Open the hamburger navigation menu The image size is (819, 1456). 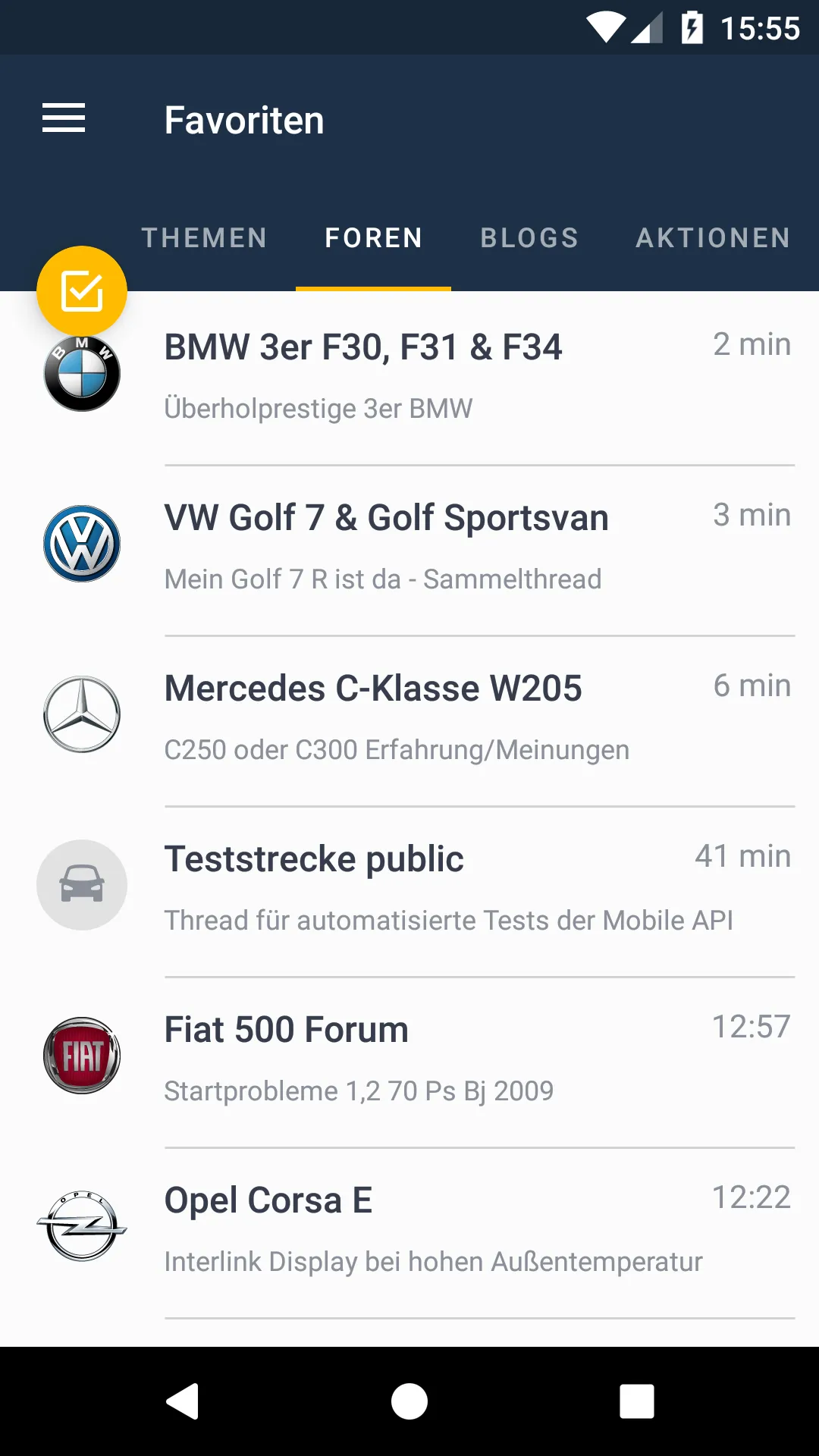tap(64, 118)
